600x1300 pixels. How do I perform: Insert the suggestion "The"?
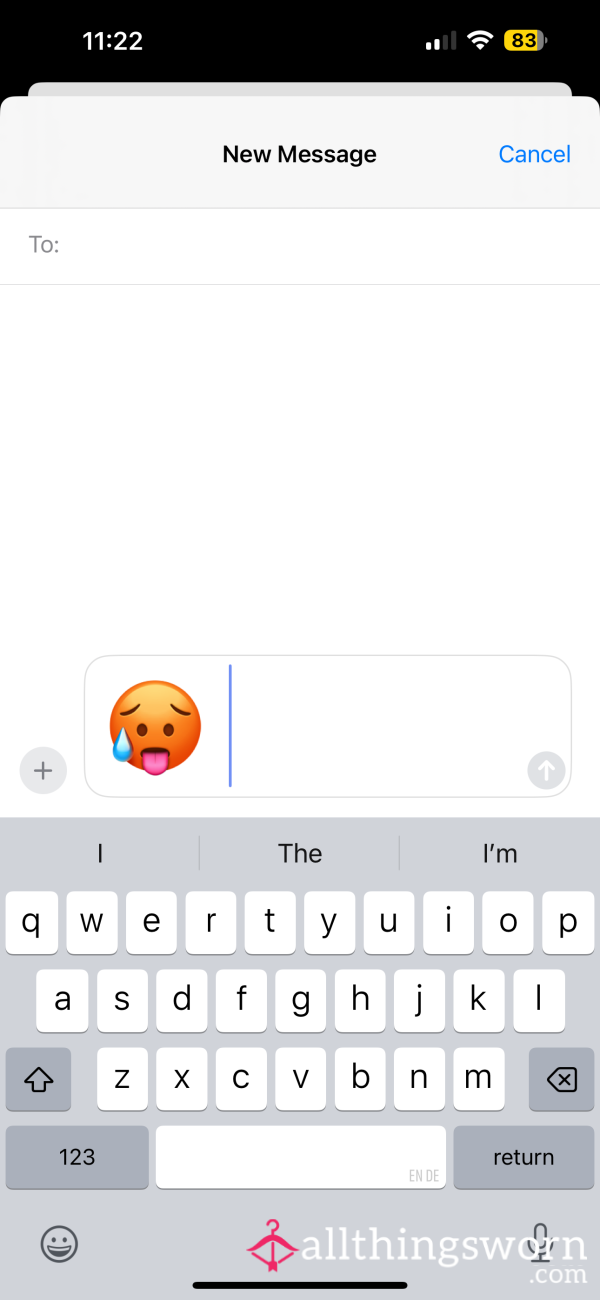point(300,853)
